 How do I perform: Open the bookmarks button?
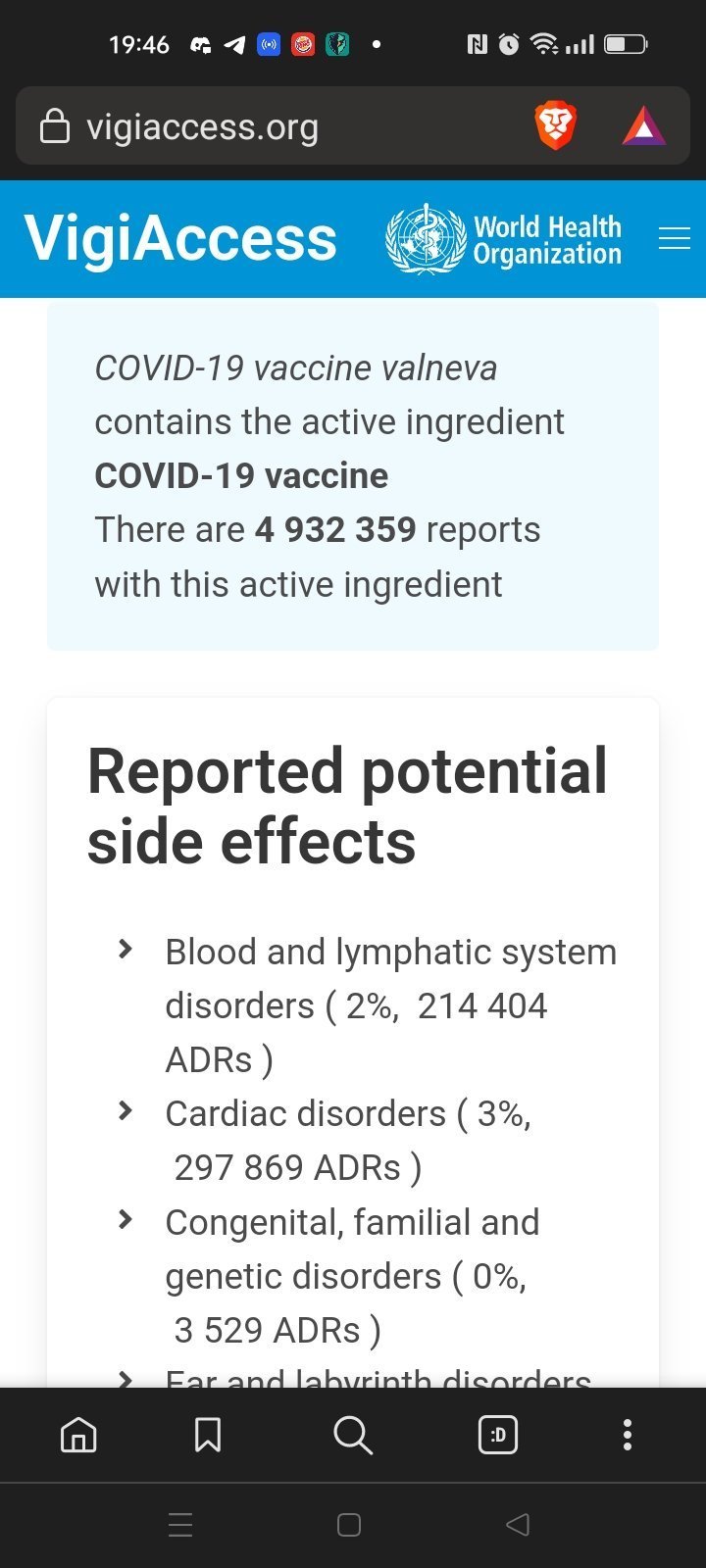tap(208, 1435)
